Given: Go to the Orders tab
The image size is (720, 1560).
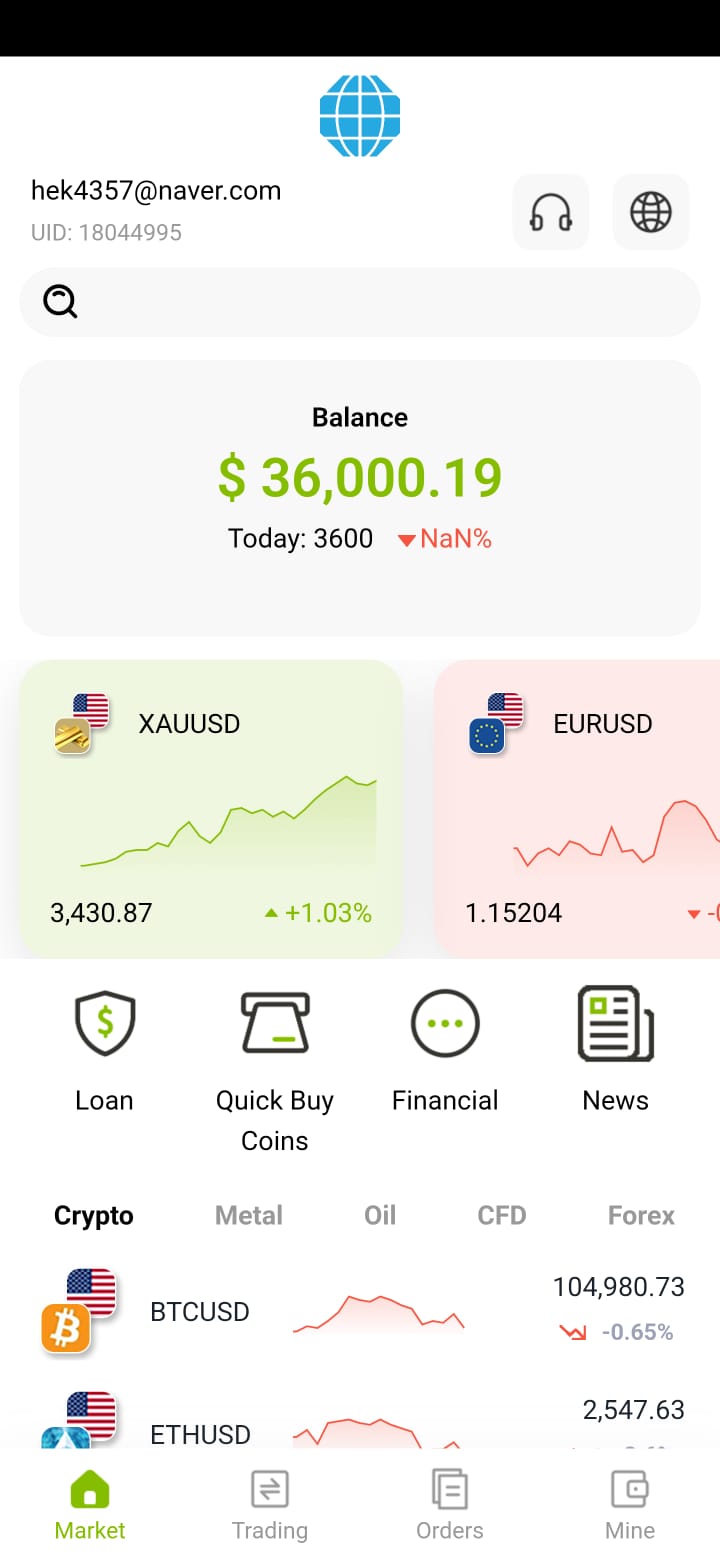Looking at the screenshot, I should [x=450, y=1505].
